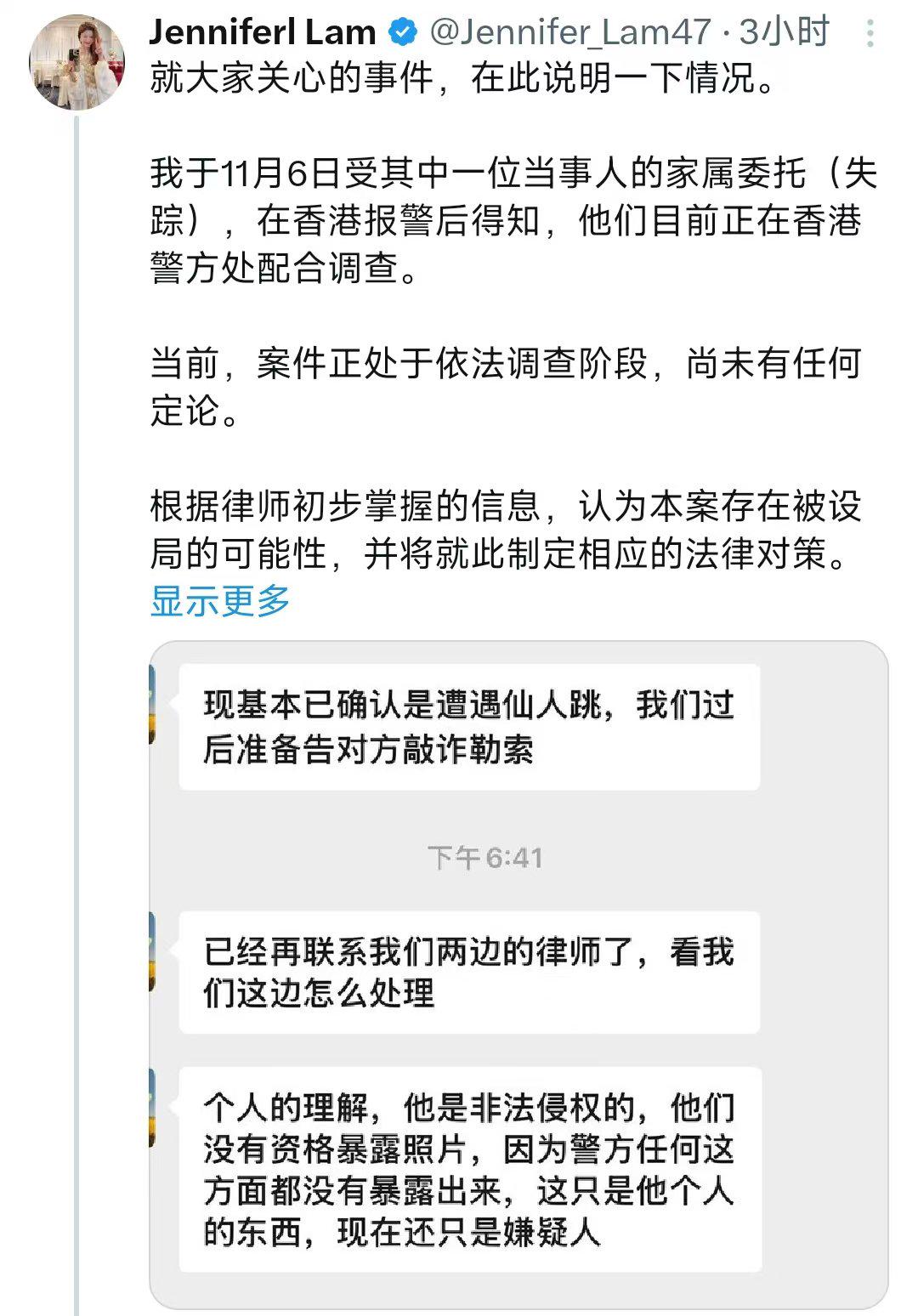Expand the tweet via 显示更多
918x1316 pixels.
(x=220, y=601)
